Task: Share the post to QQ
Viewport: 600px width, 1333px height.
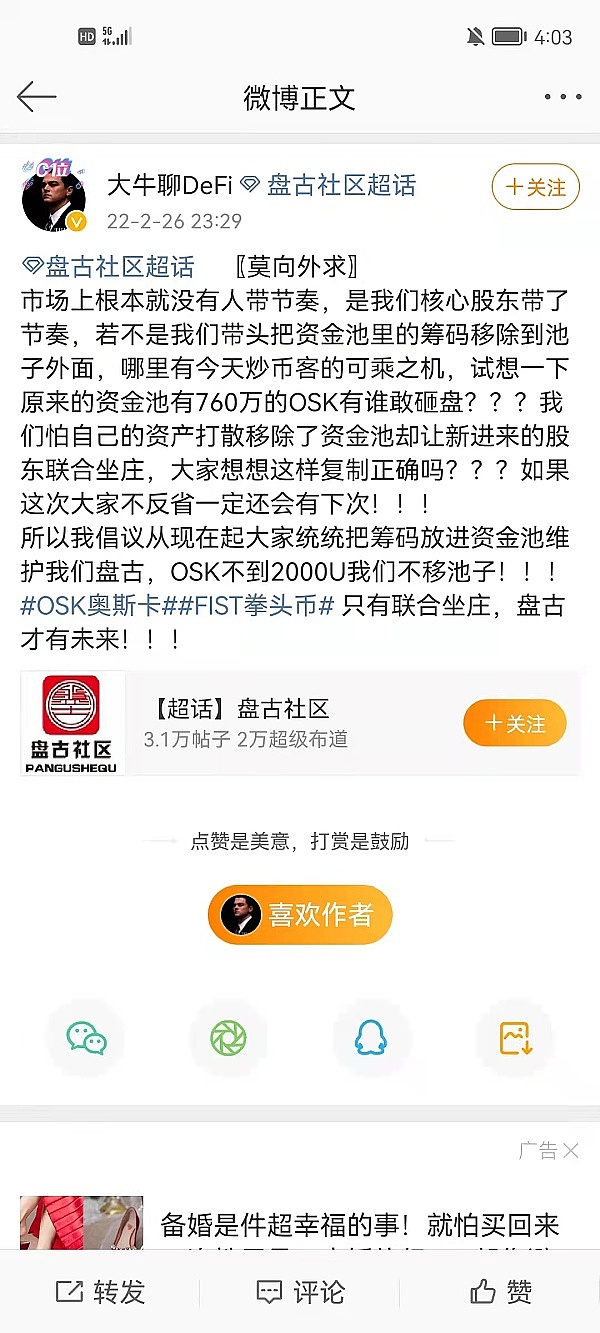Action: [371, 1039]
